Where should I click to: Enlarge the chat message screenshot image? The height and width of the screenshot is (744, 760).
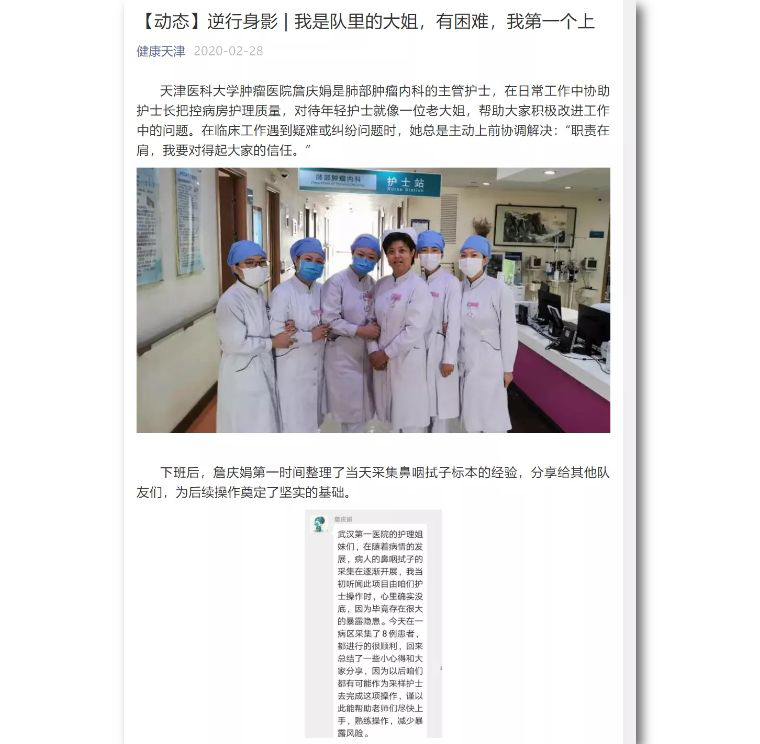coord(373,624)
